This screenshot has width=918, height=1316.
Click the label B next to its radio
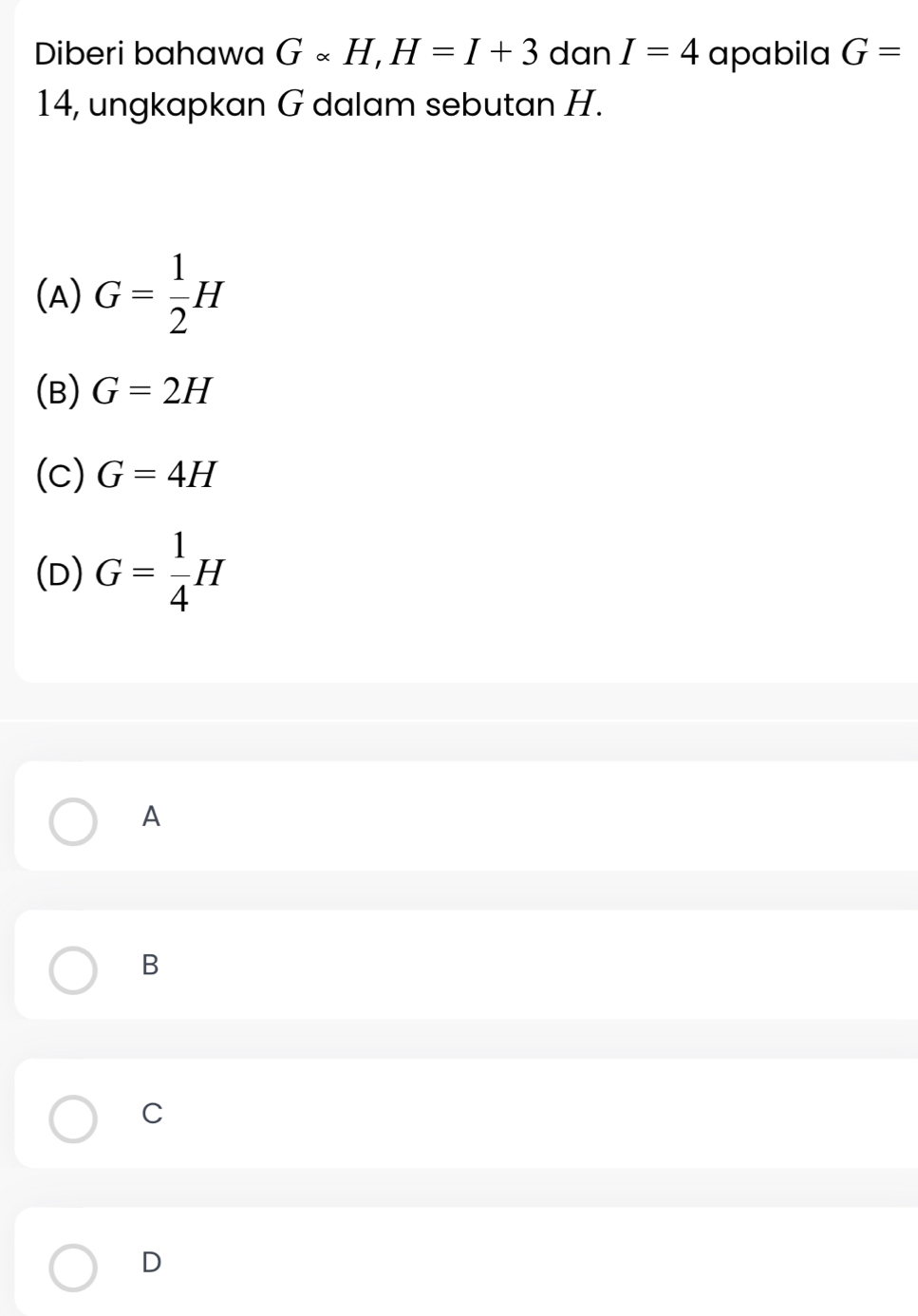(x=151, y=967)
